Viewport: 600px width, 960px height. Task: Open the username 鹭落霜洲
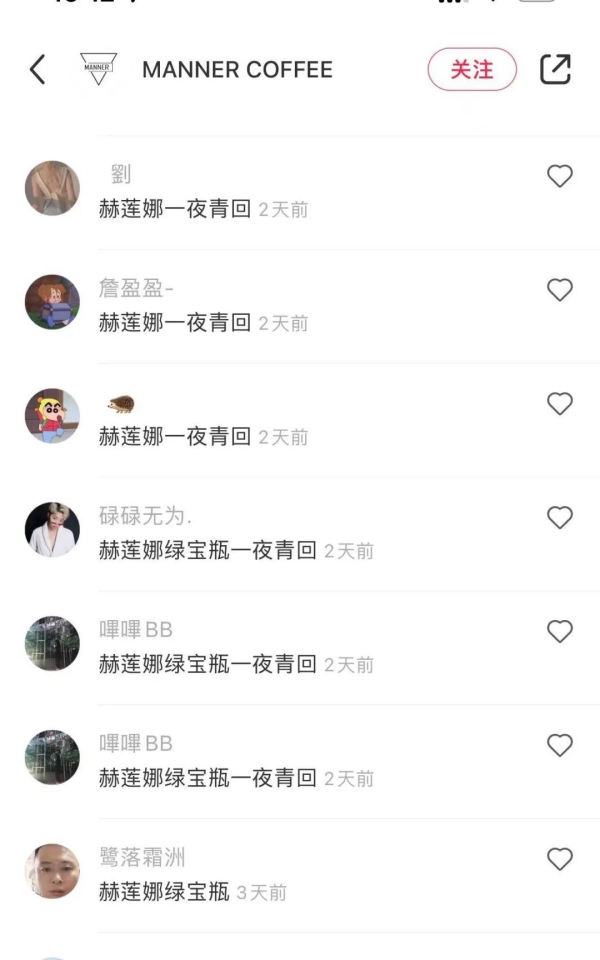(x=142, y=858)
